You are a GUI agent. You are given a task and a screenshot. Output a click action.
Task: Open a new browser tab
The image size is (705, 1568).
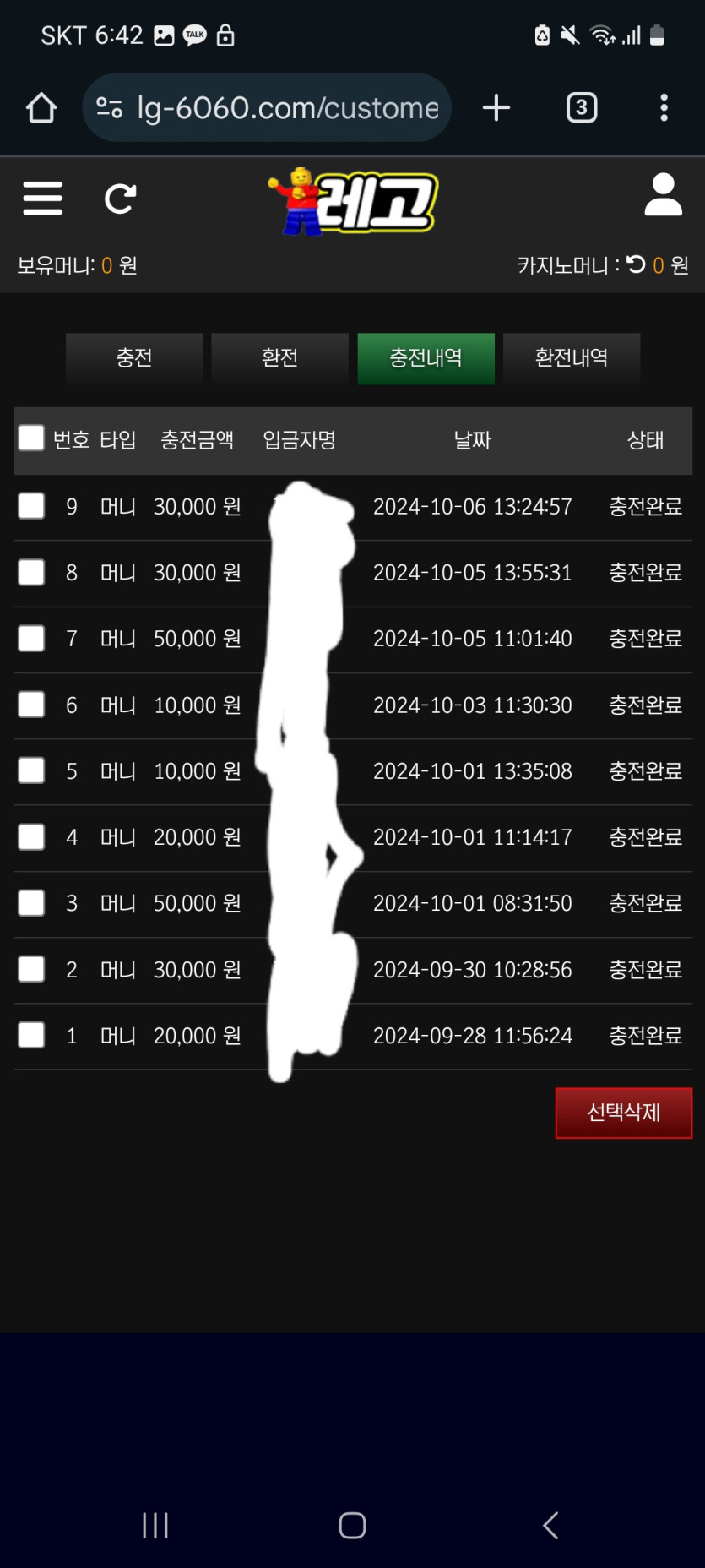click(x=496, y=108)
